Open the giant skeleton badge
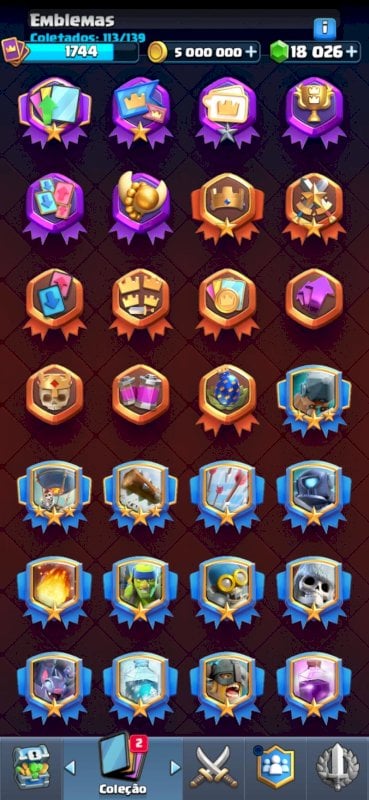The width and height of the screenshot is (369, 800). point(314,592)
